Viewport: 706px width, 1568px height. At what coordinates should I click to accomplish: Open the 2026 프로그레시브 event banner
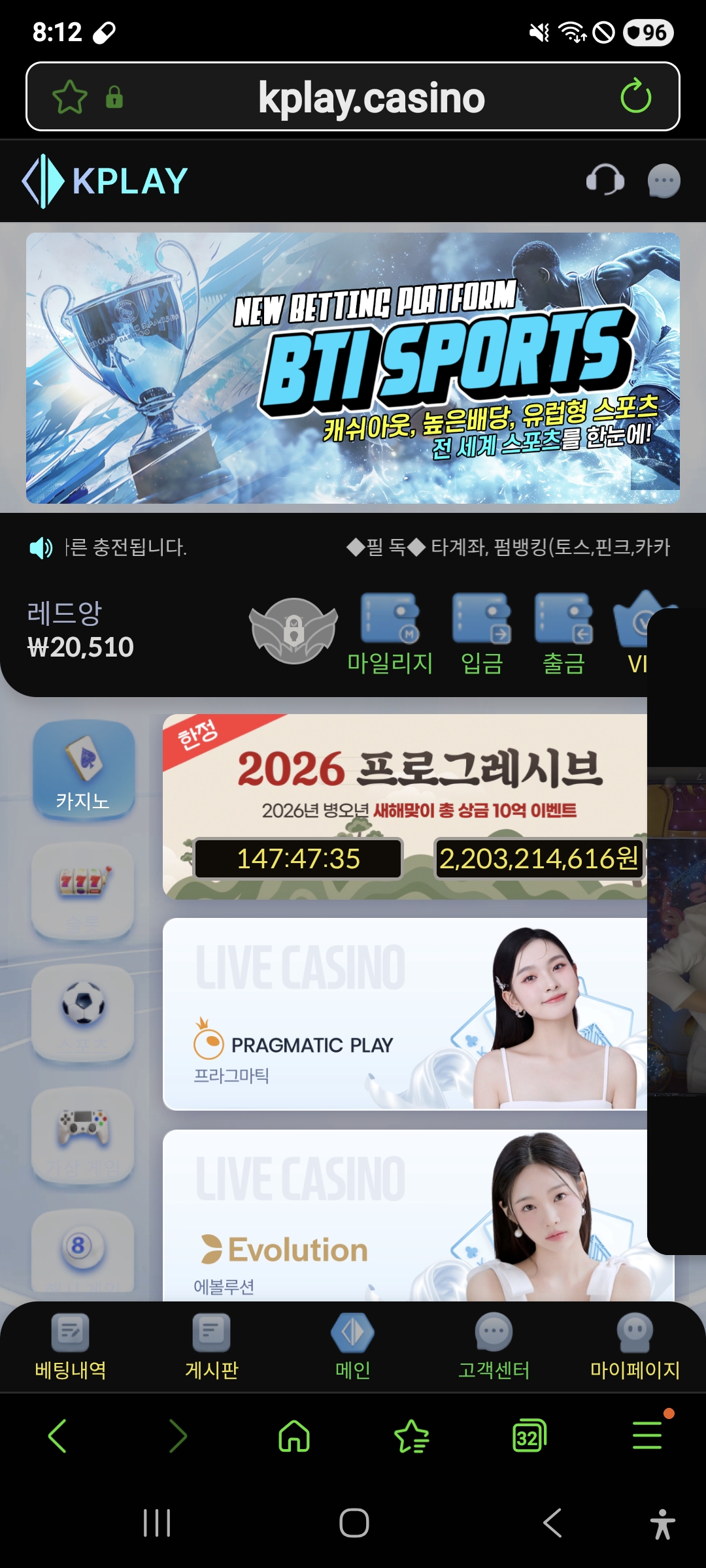(405, 806)
